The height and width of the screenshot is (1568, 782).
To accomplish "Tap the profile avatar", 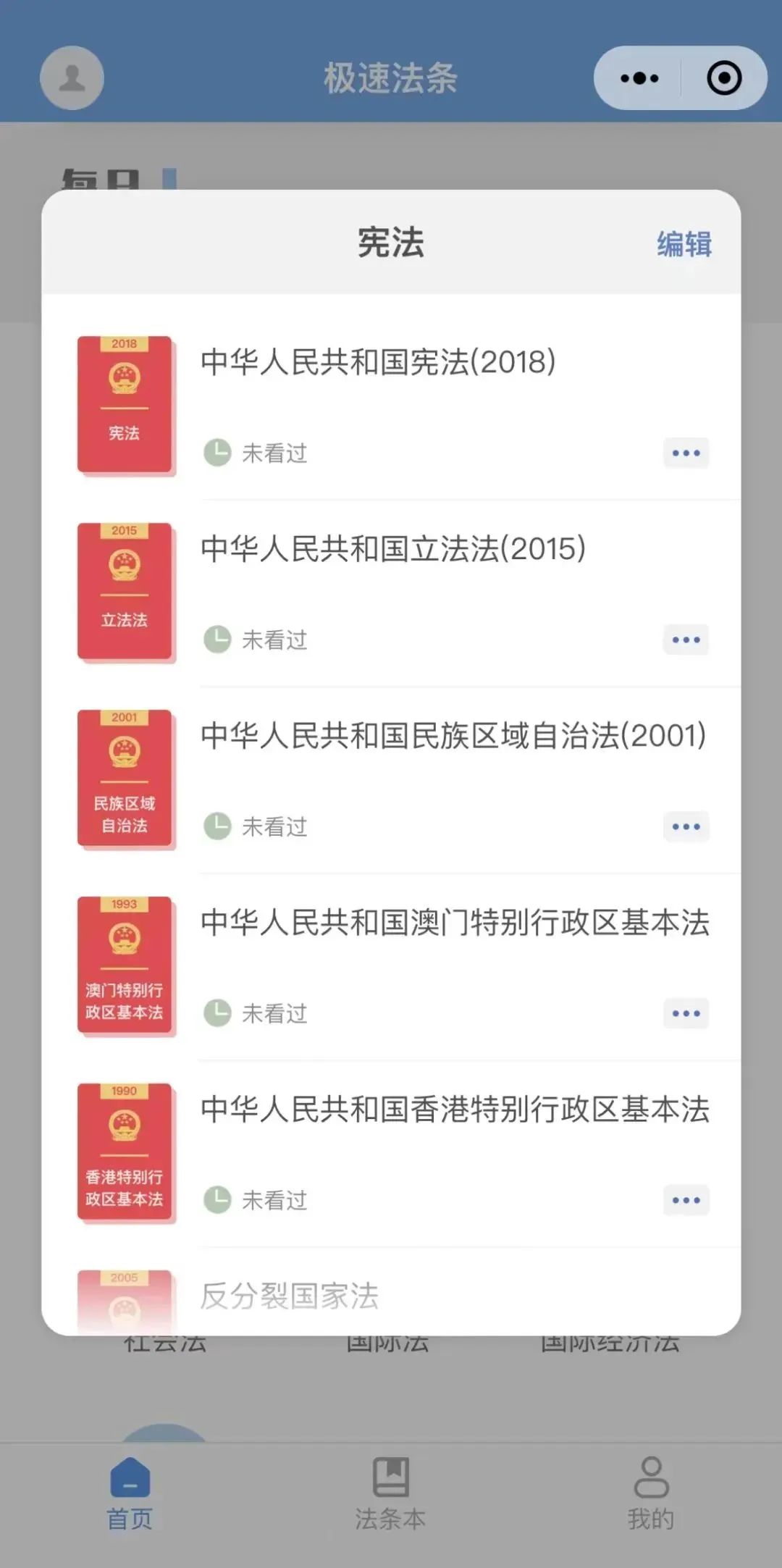I will coord(72,78).
